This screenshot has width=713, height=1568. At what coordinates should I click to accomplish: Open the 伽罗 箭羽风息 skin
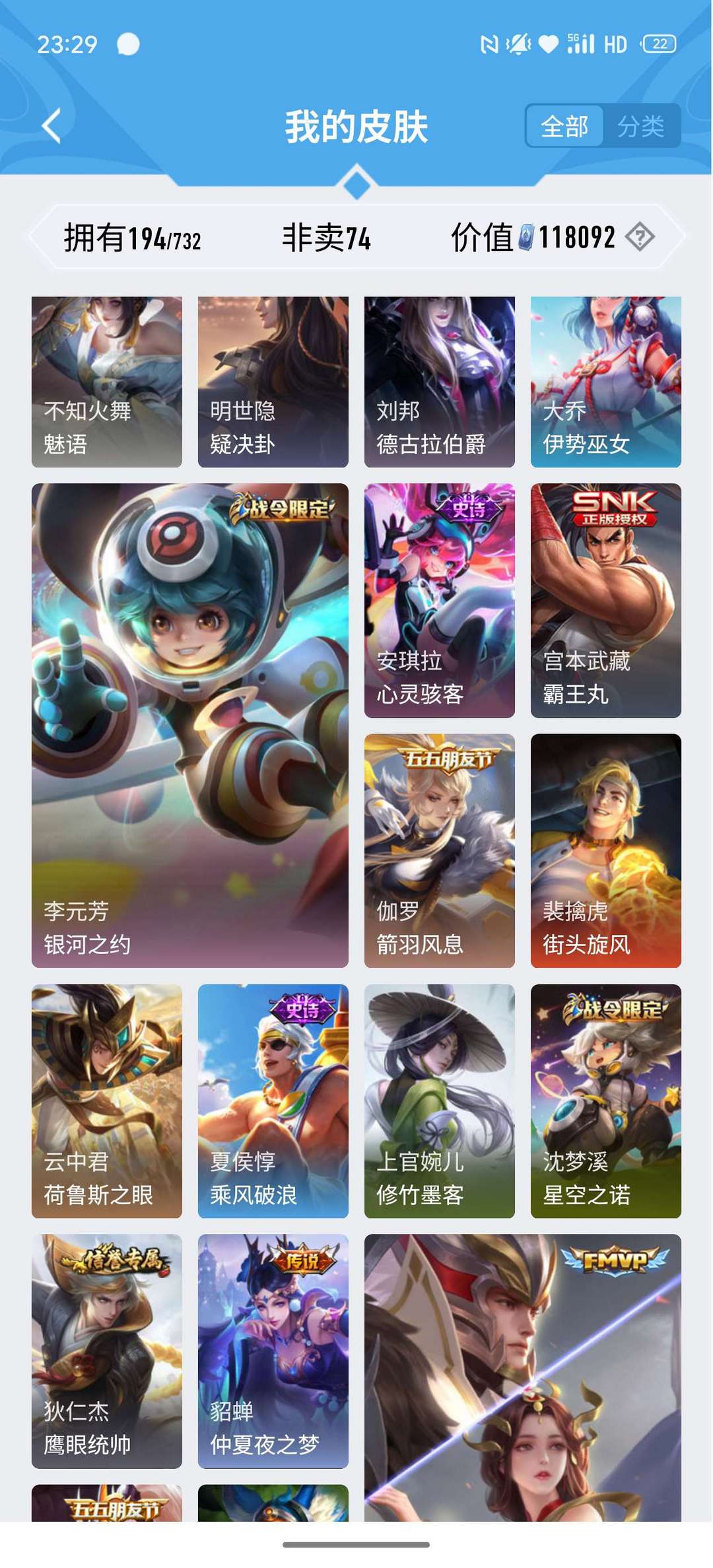(x=440, y=850)
